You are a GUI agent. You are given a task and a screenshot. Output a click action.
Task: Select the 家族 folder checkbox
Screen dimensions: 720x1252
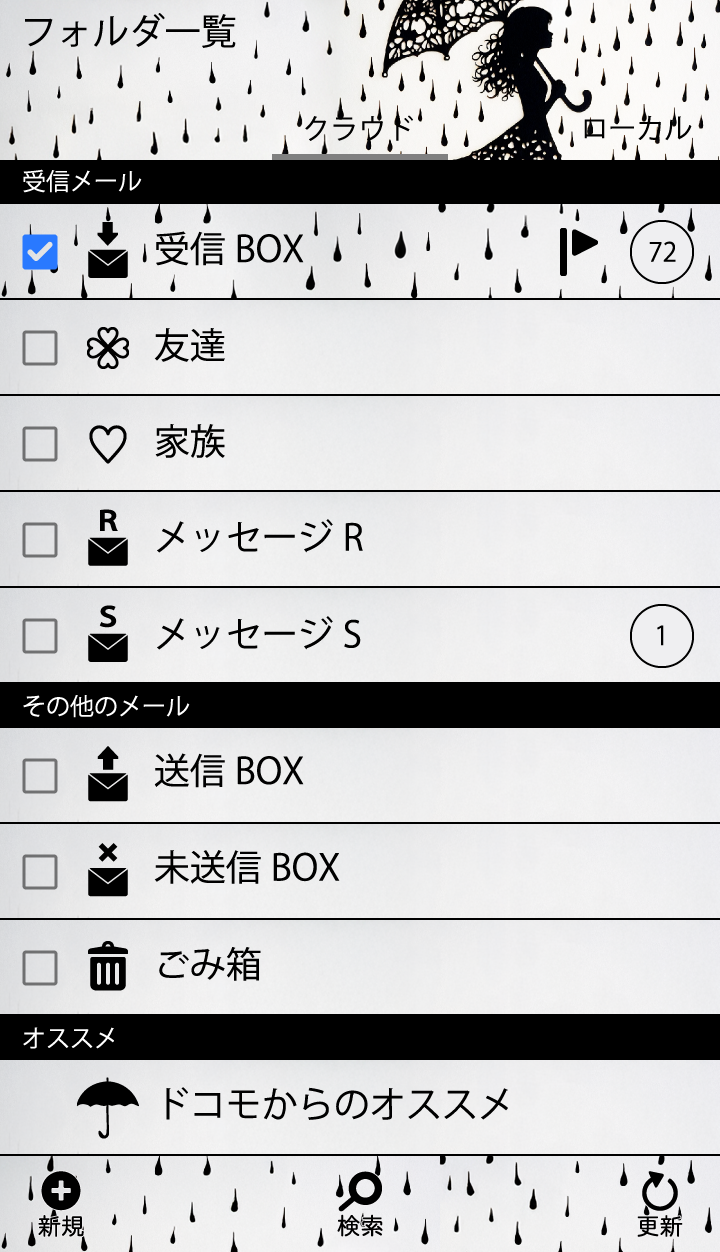[40, 443]
